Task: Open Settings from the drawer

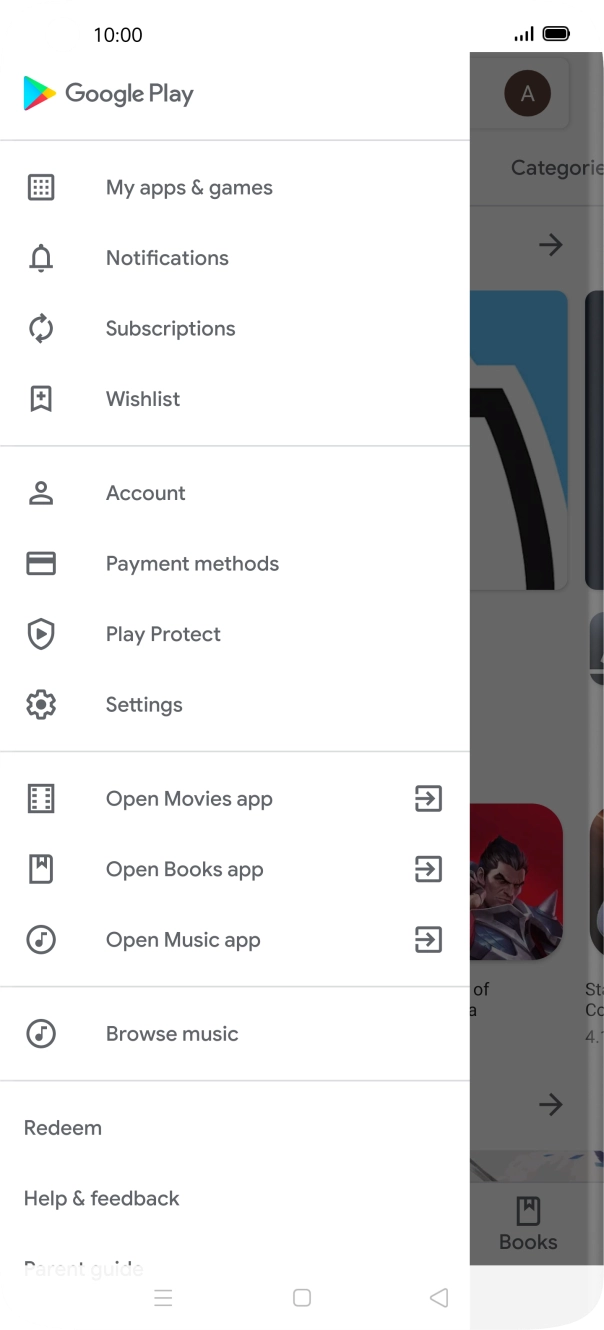Action: (144, 705)
